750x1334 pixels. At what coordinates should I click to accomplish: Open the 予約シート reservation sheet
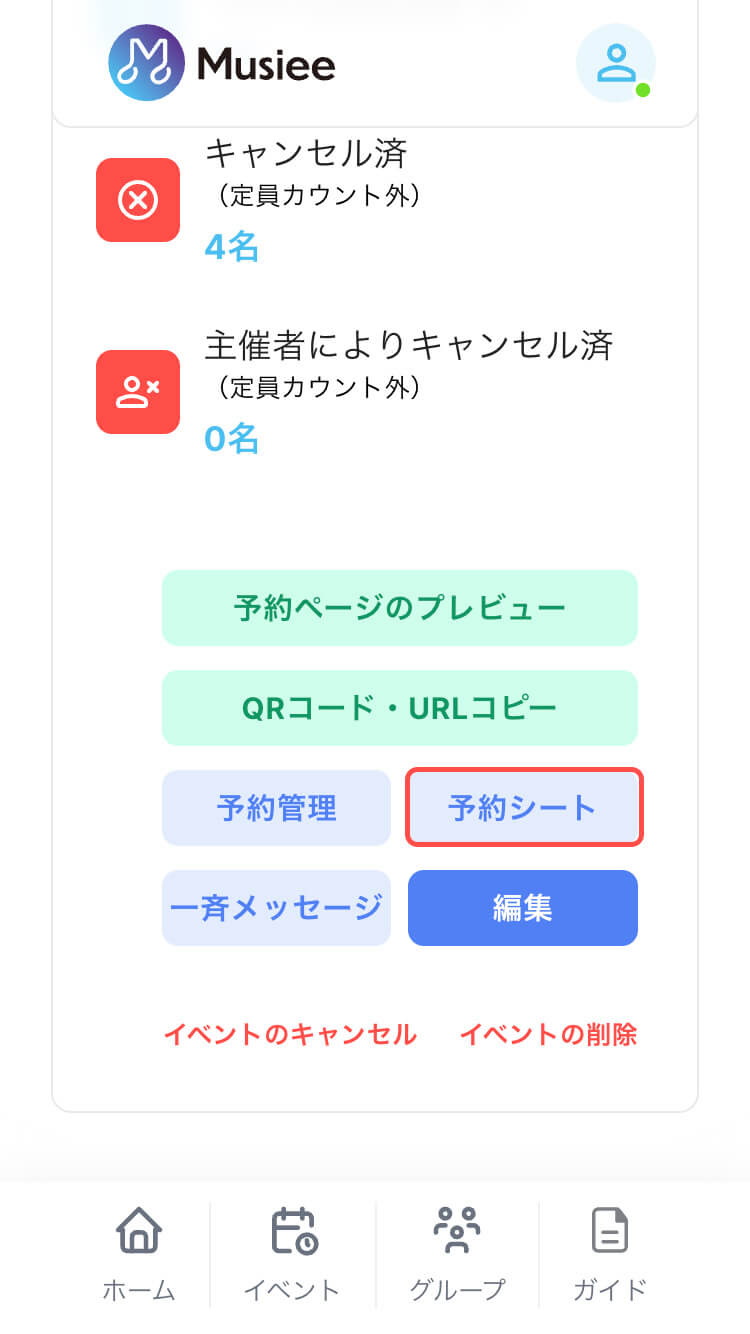(523, 807)
